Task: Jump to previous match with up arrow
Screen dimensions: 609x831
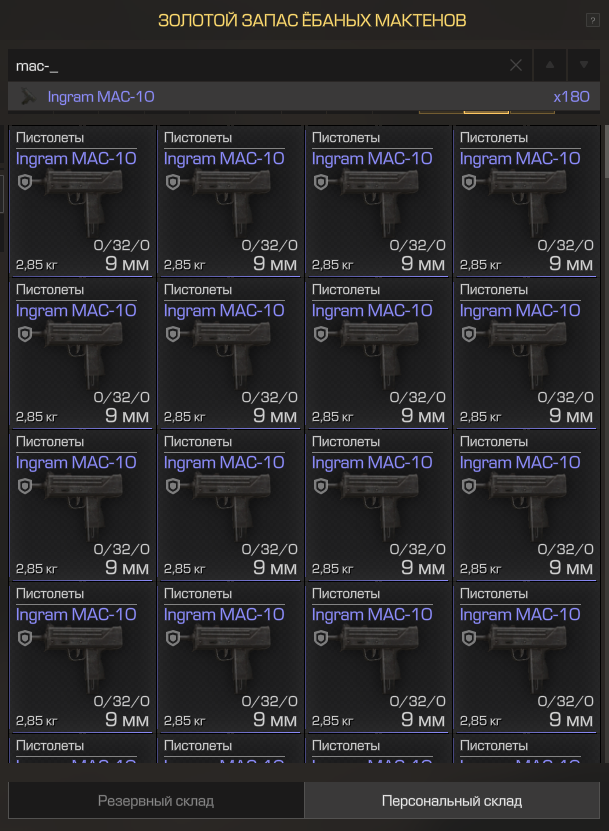Action: (549, 65)
